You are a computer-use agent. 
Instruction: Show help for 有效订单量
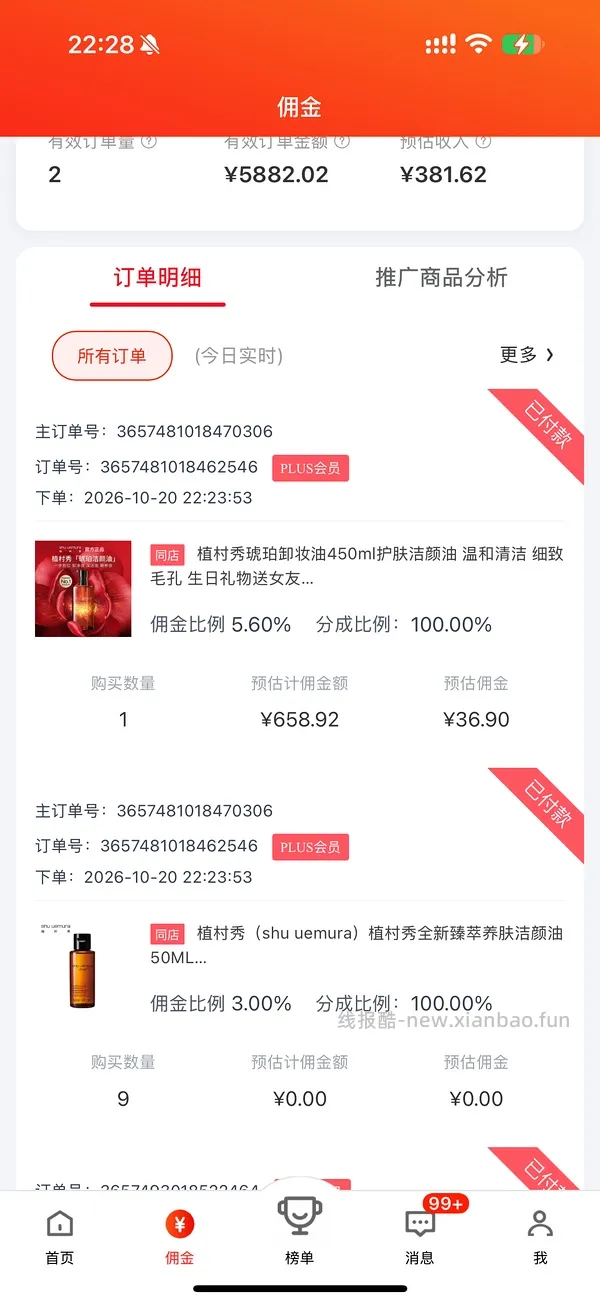point(149,142)
